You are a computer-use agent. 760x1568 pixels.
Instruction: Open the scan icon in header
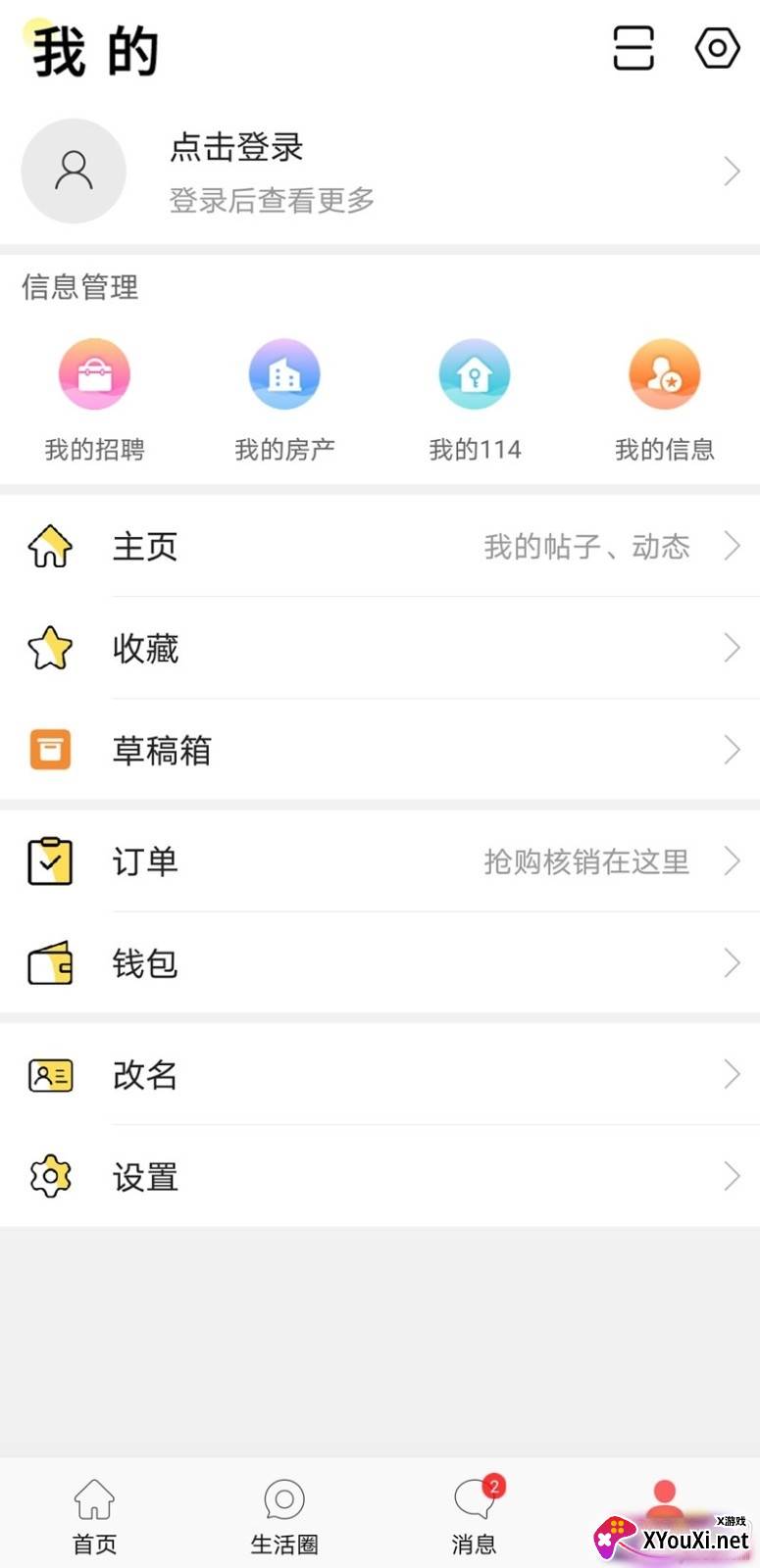pyautogui.click(x=633, y=48)
